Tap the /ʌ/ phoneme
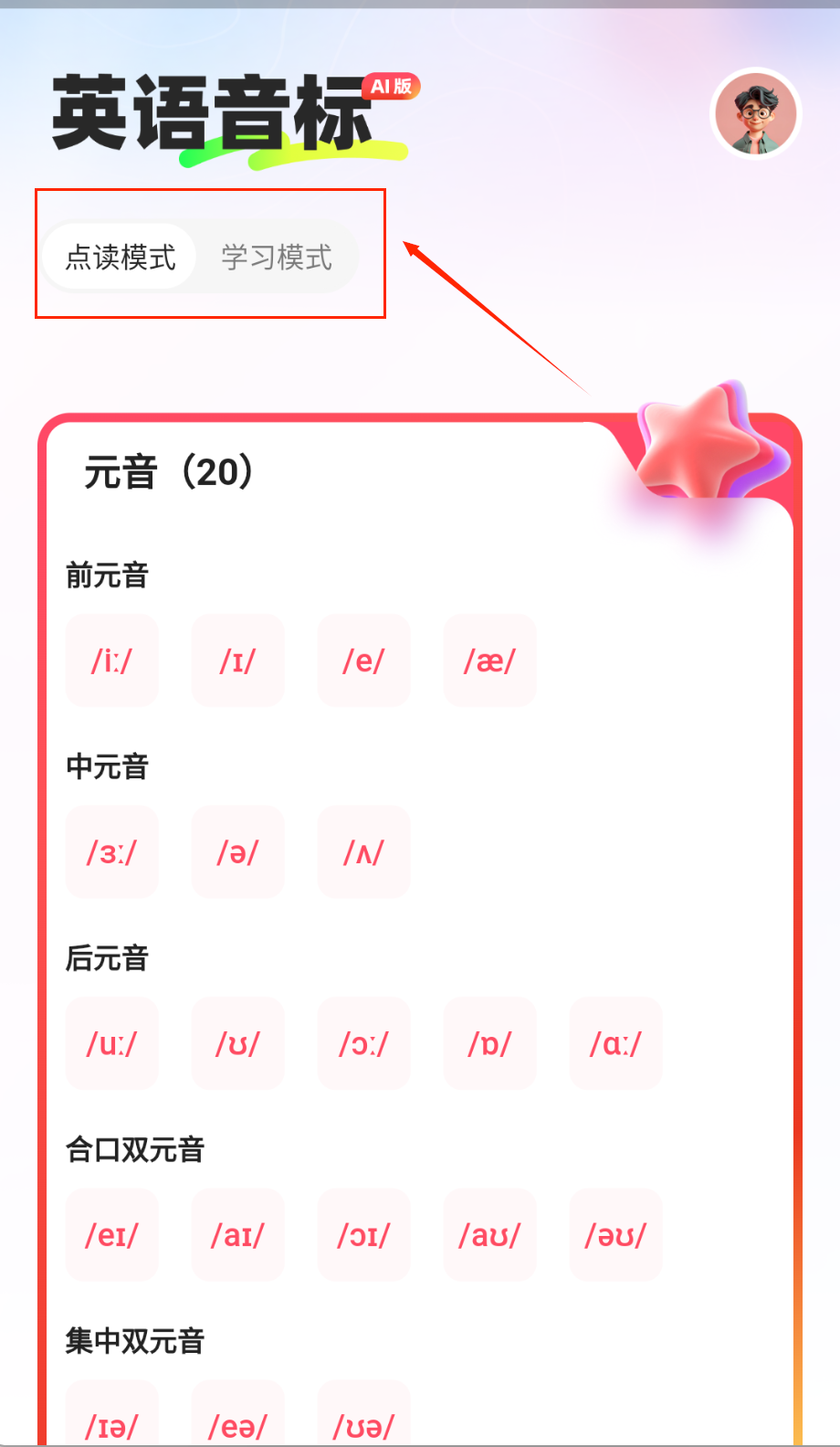This screenshot has width=840, height=1447. coord(363,852)
